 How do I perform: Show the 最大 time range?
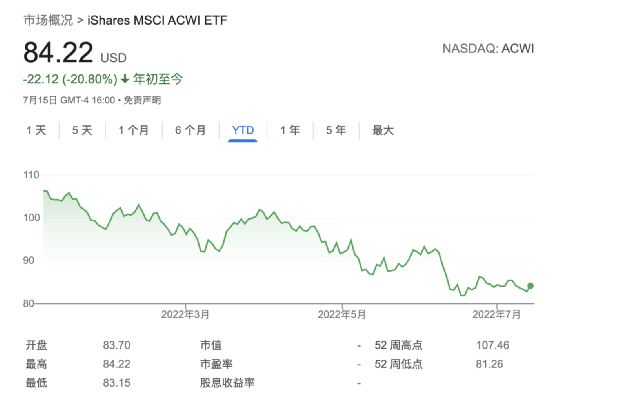(383, 130)
